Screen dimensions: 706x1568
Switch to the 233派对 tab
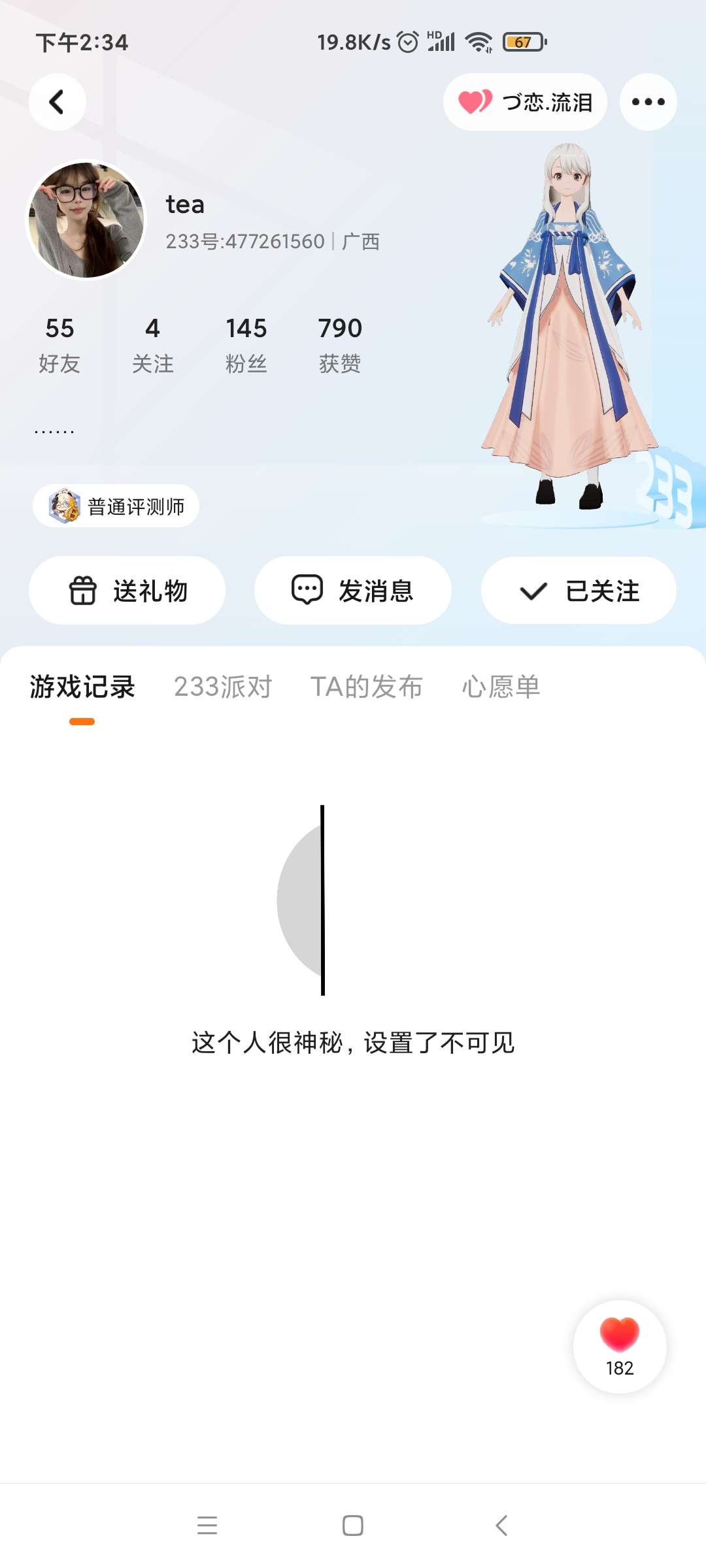point(223,687)
